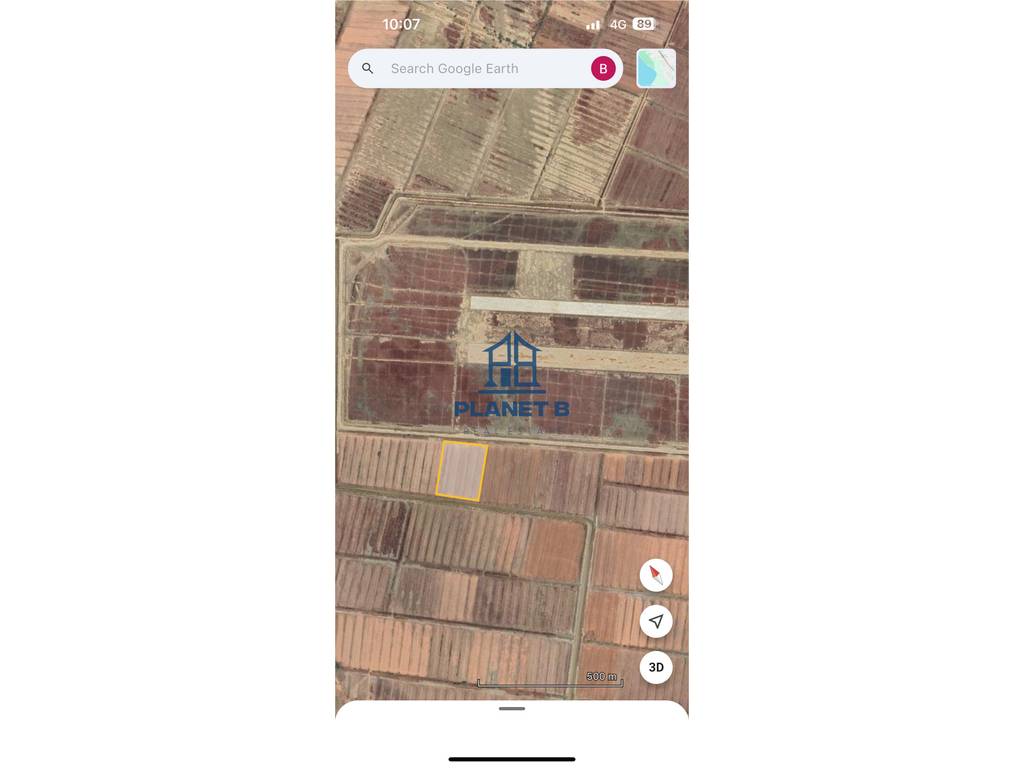This screenshot has height=768, width=1024.
Task: Open the account avatar B
Action: [x=602, y=69]
